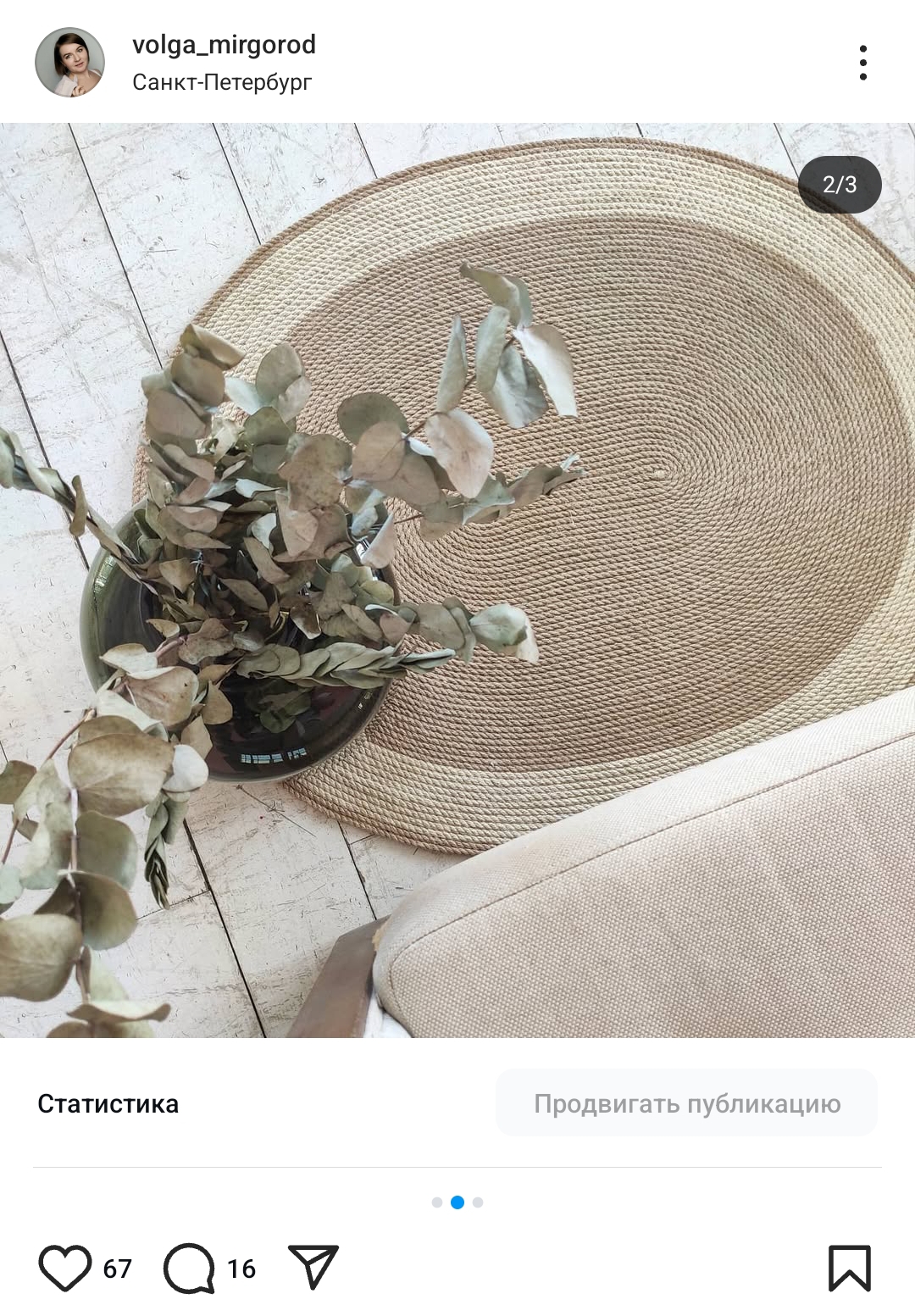Like this post with the heart icon
Screen dimensions: 915x1316
64,1268
